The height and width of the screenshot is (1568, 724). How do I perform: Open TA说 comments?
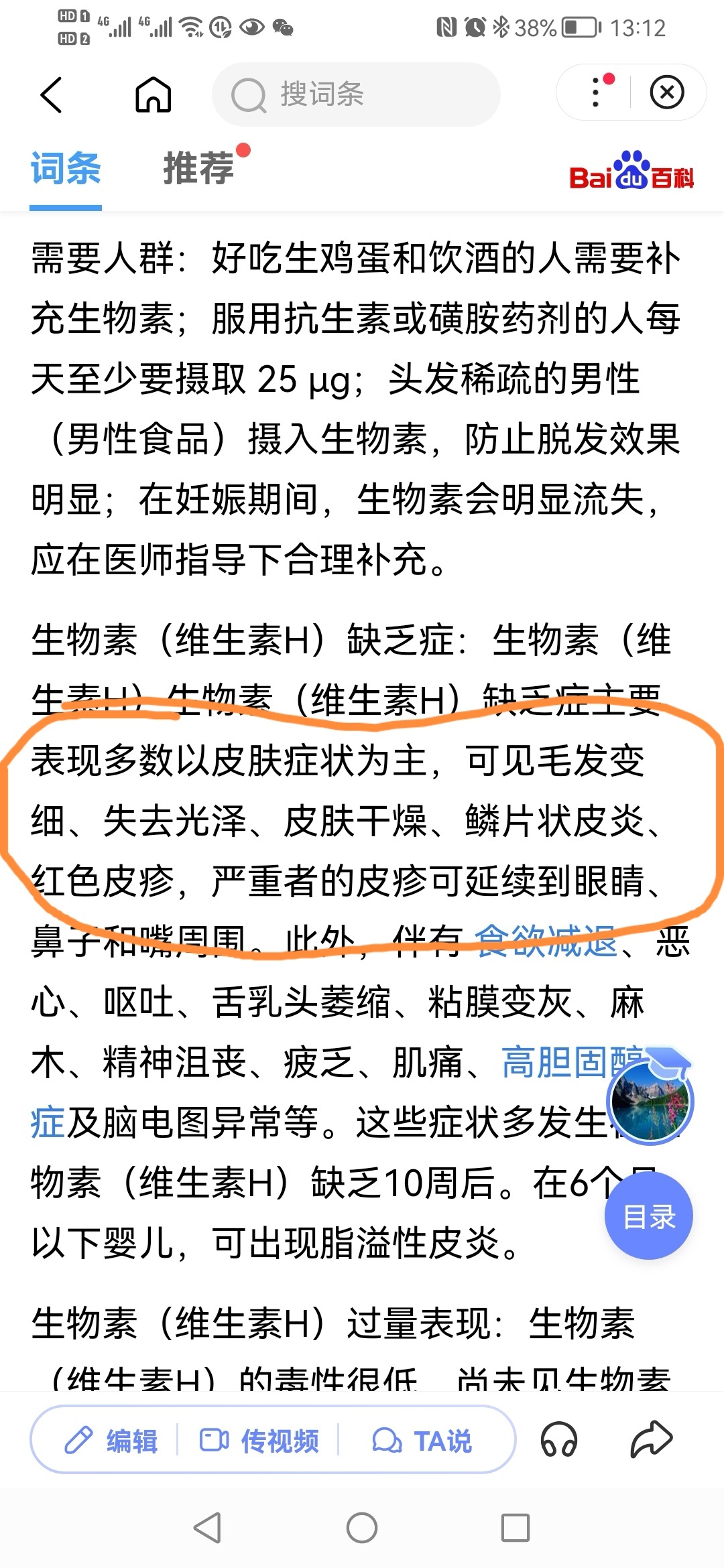pos(422,1441)
